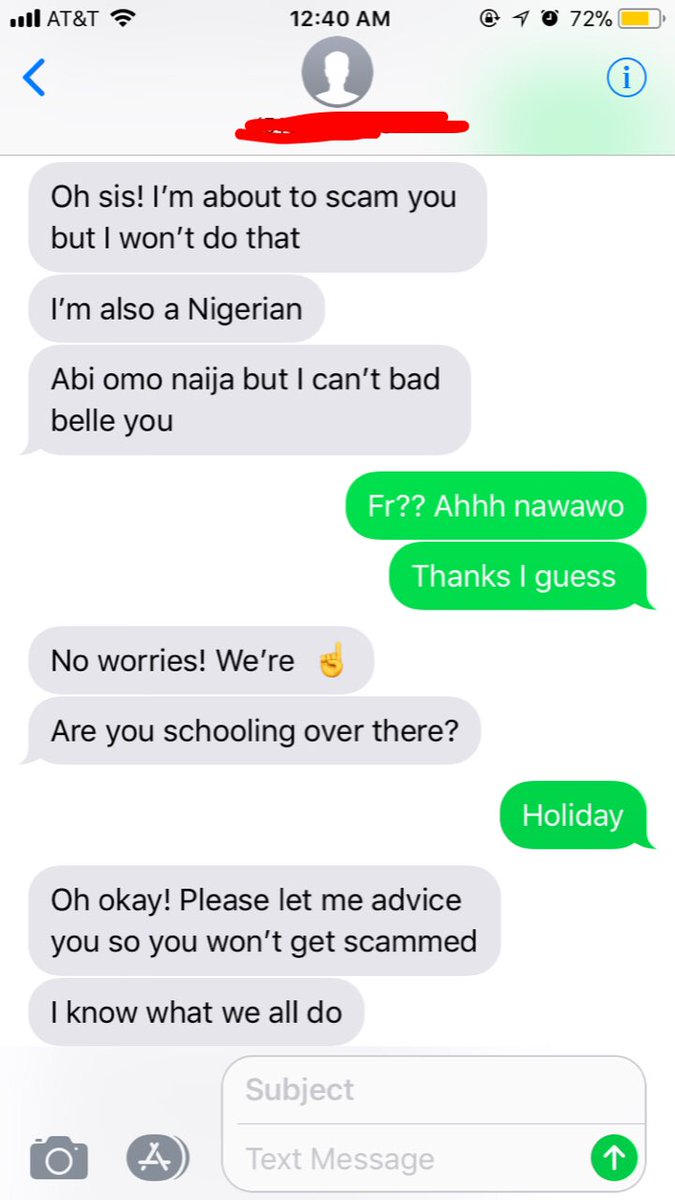675x1200 pixels.
Task: Tap the Subject field
Action: pyautogui.click(x=430, y=1089)
